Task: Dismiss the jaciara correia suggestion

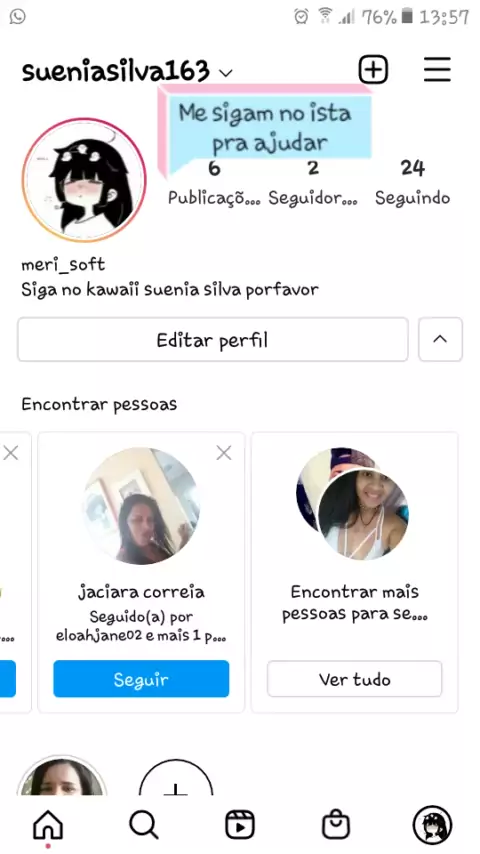Action: (x=223, y=453)
